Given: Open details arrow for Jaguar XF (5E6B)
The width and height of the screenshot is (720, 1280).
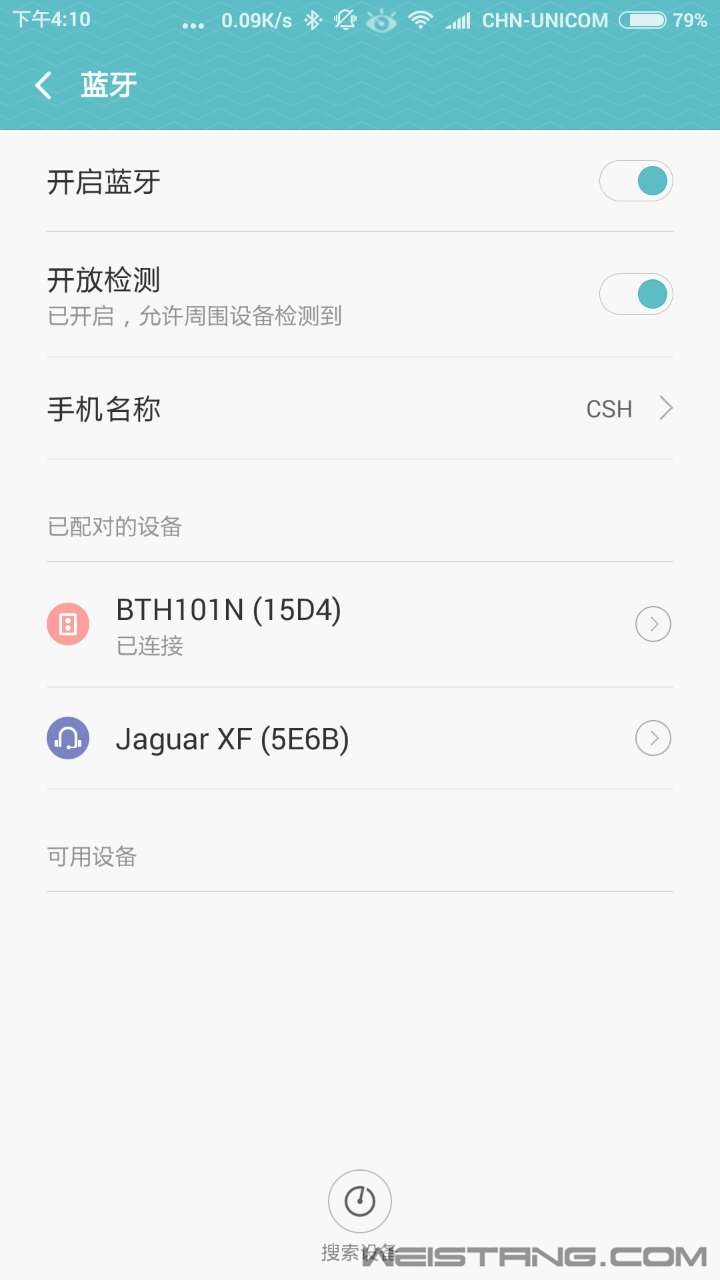Looking at the screenshot, I should (653, 739).
